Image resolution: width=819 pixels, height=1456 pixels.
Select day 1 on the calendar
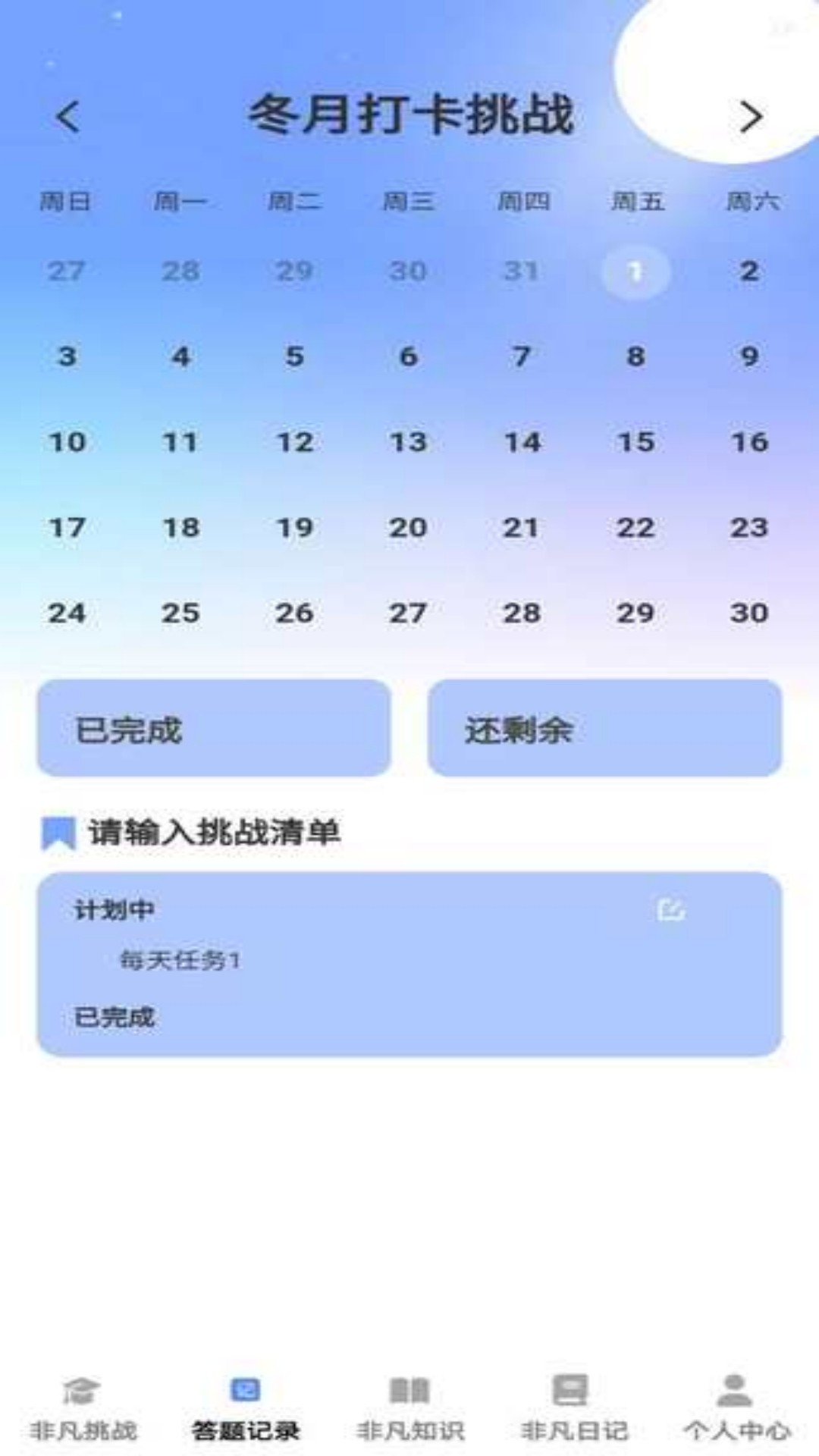coord(635,271)
